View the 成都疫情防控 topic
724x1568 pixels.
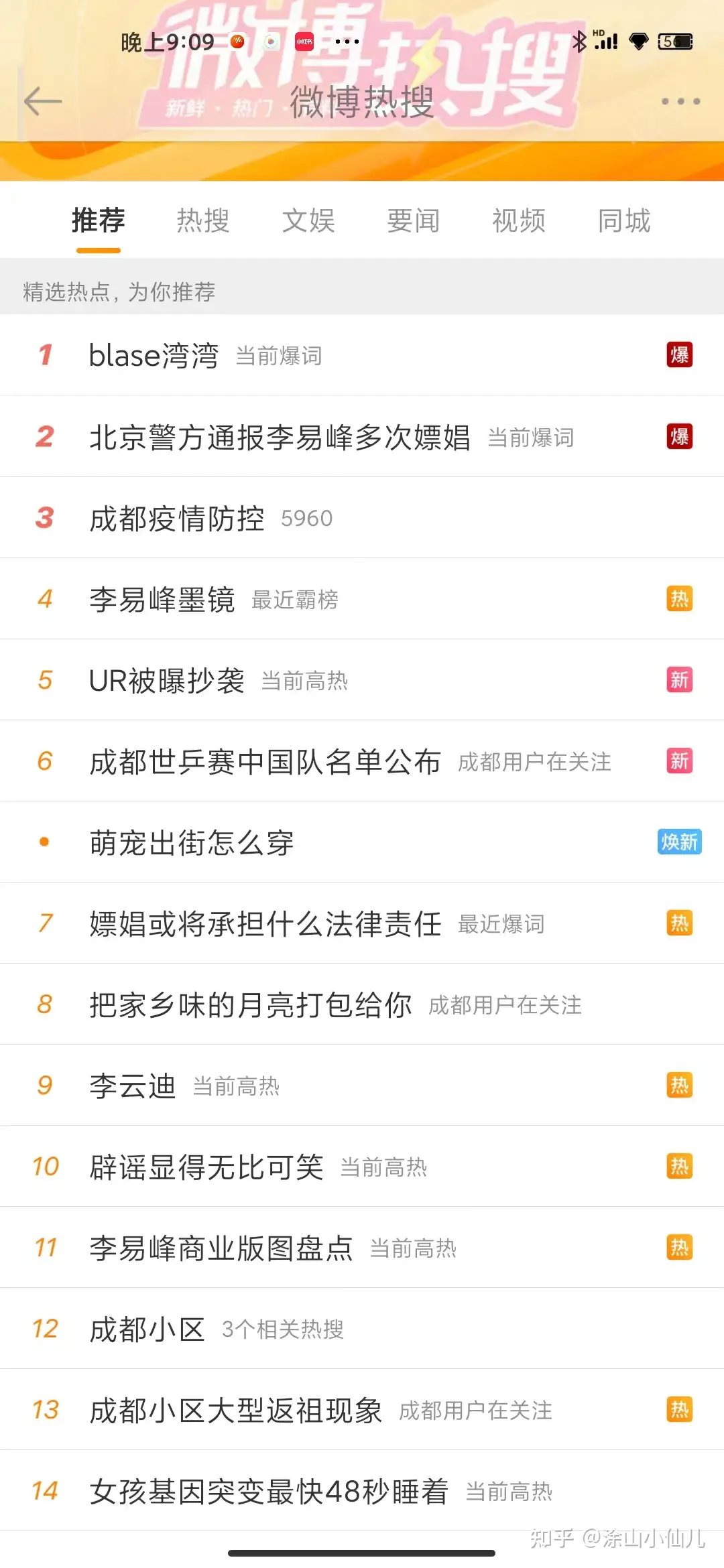tap(177, 519)
